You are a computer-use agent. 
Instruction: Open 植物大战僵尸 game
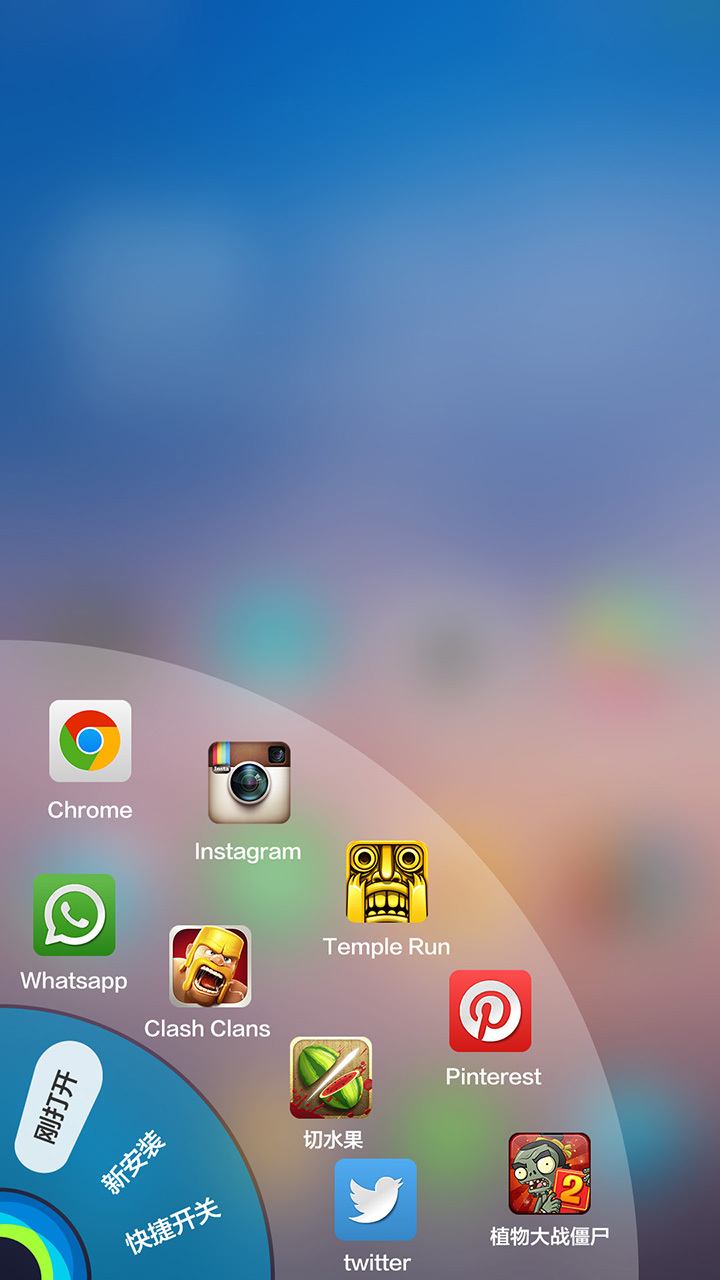tap(549, 1174)
